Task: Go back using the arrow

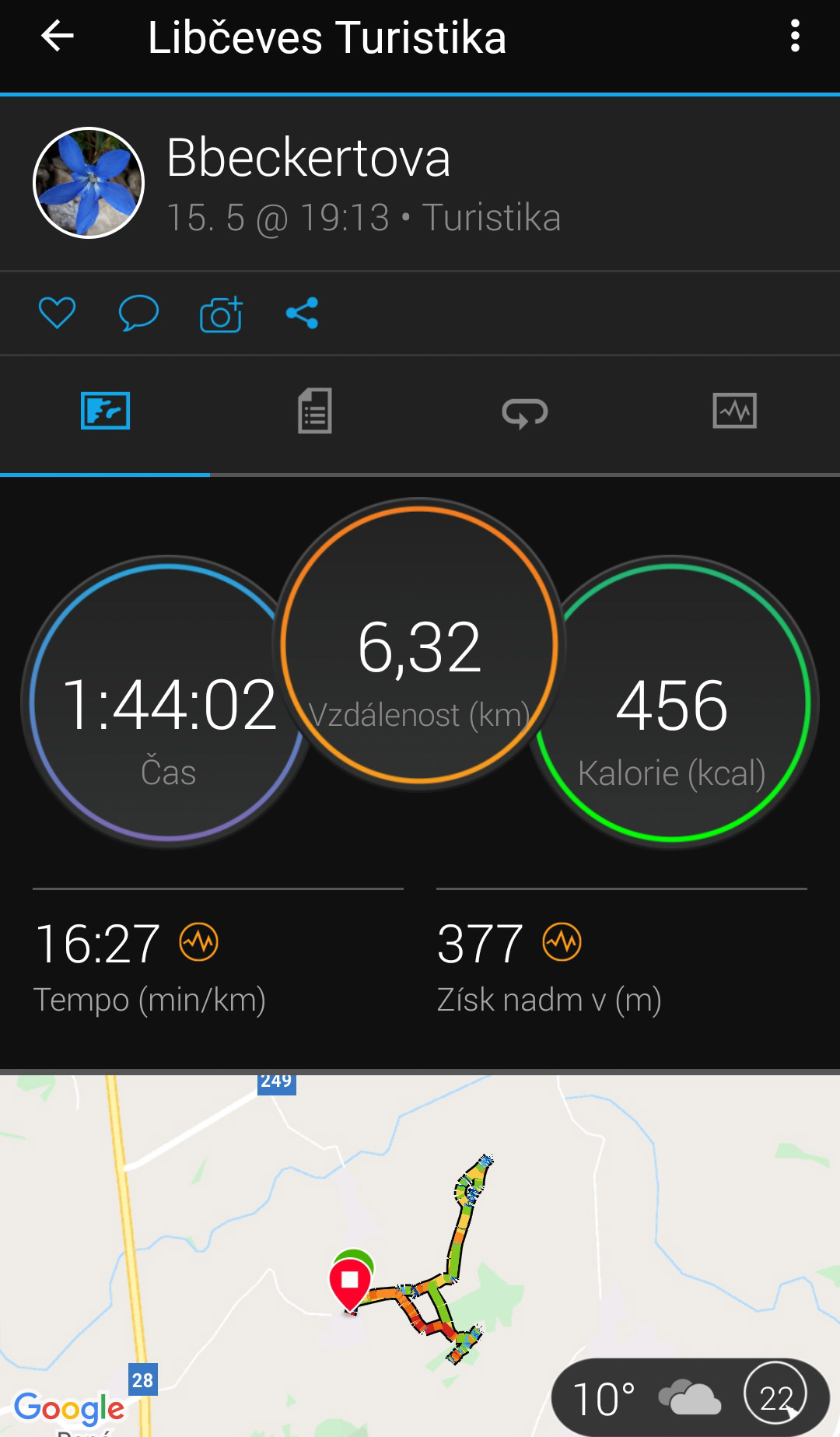Action: tap(58, 37)
